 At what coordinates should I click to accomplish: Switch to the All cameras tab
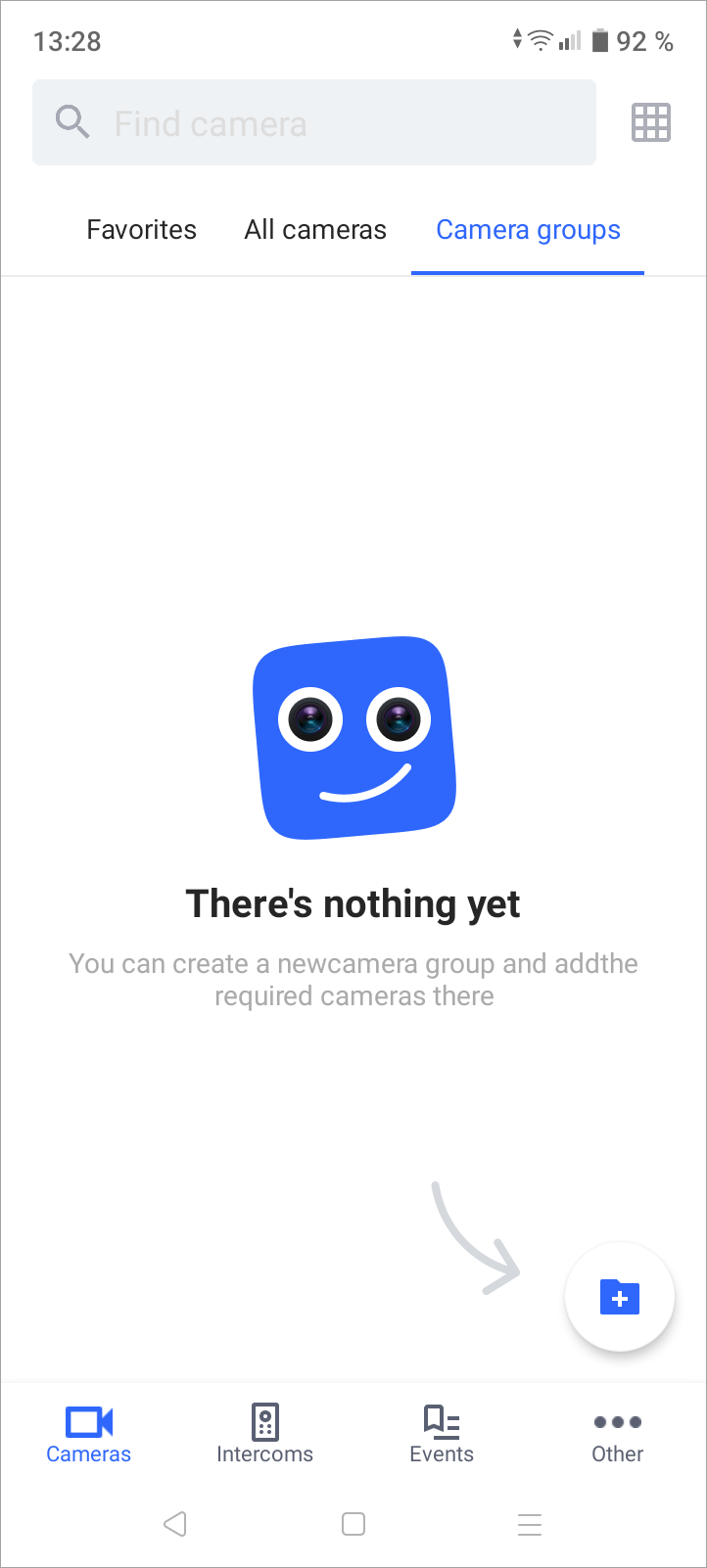point(315,230)
